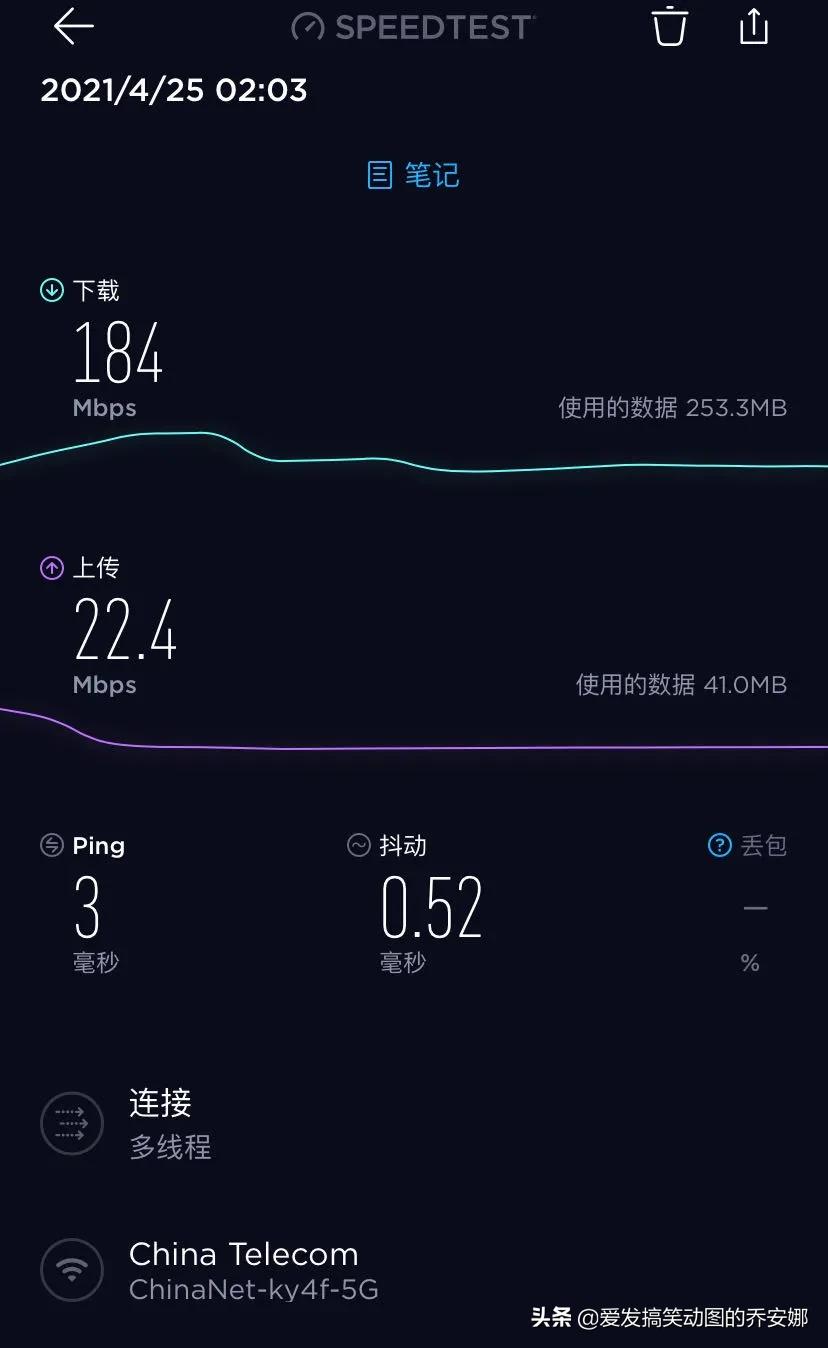Select the download arrow icon next to 下载
Screen dimensions: 828x1348
click(50, 289)
